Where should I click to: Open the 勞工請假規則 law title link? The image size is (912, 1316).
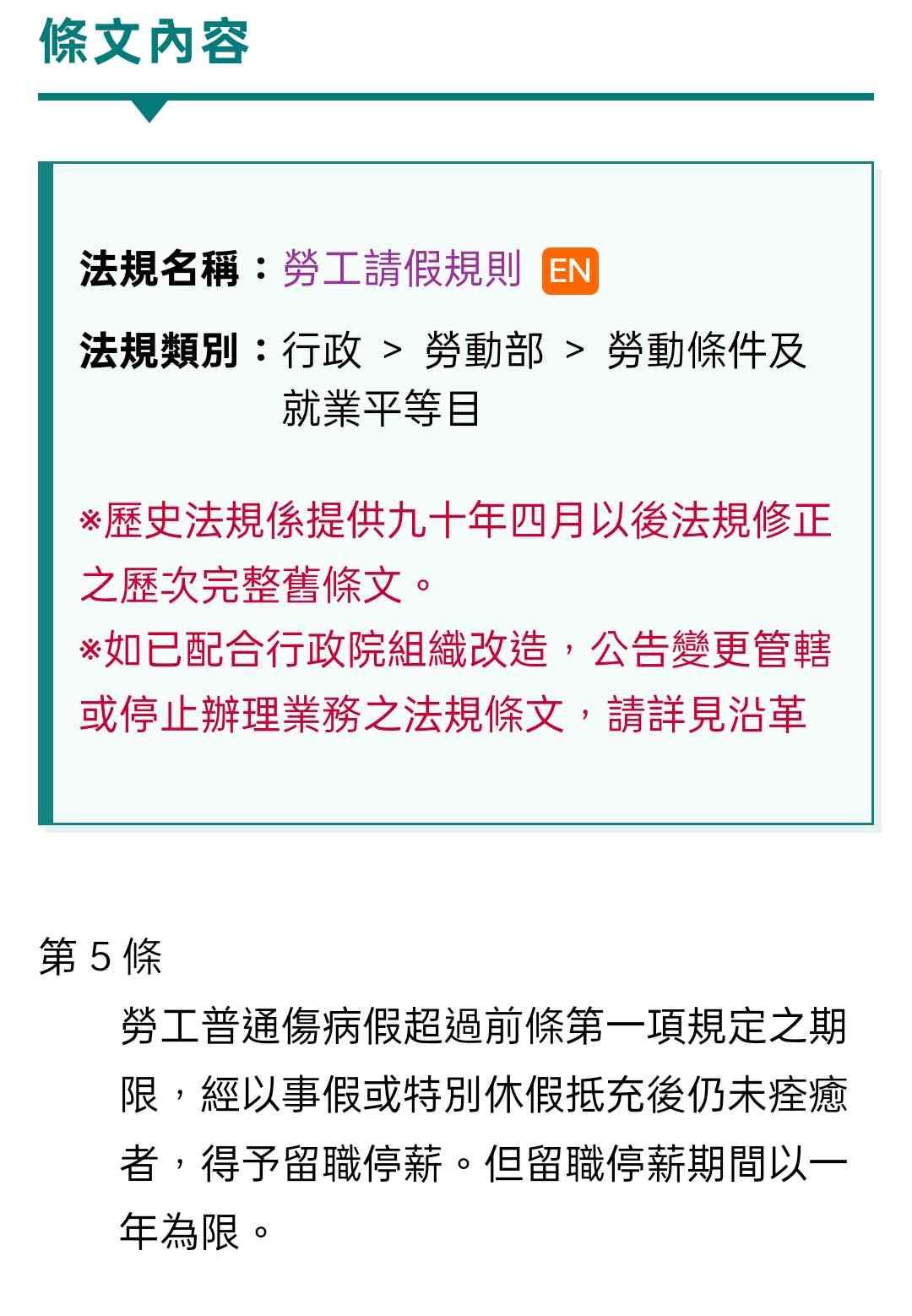[401, 269]
